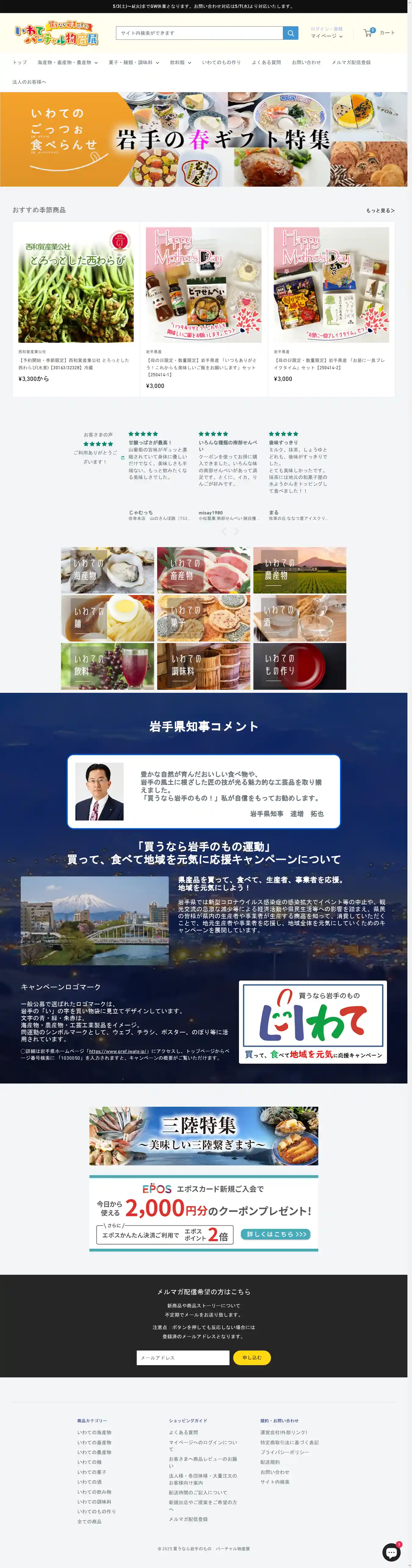Select the いわての酒 category tile
This screenshot has height=1568, width=412.
299,619
